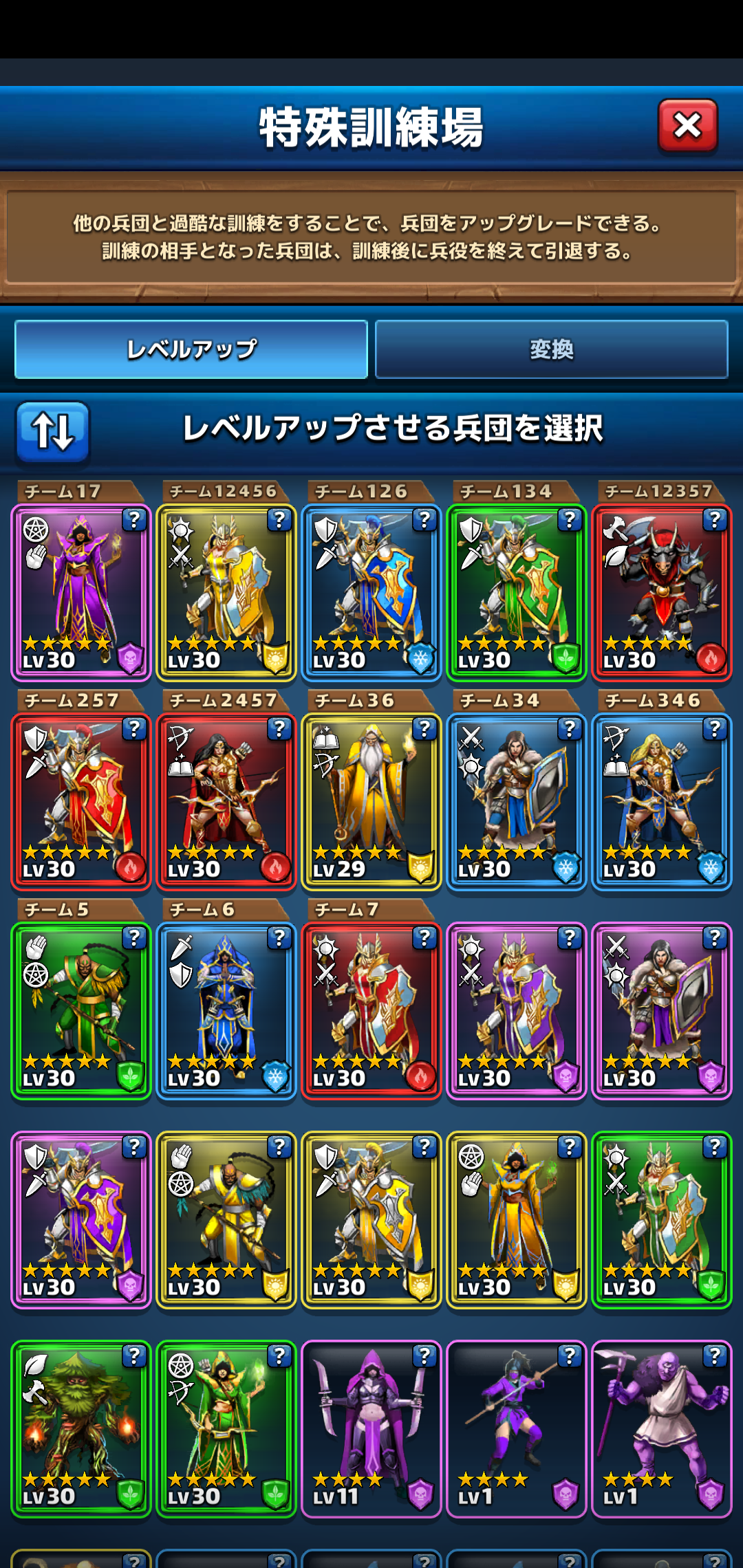
Task: Select the blue troop labeled チーム6
Action: click(226, 1011)
